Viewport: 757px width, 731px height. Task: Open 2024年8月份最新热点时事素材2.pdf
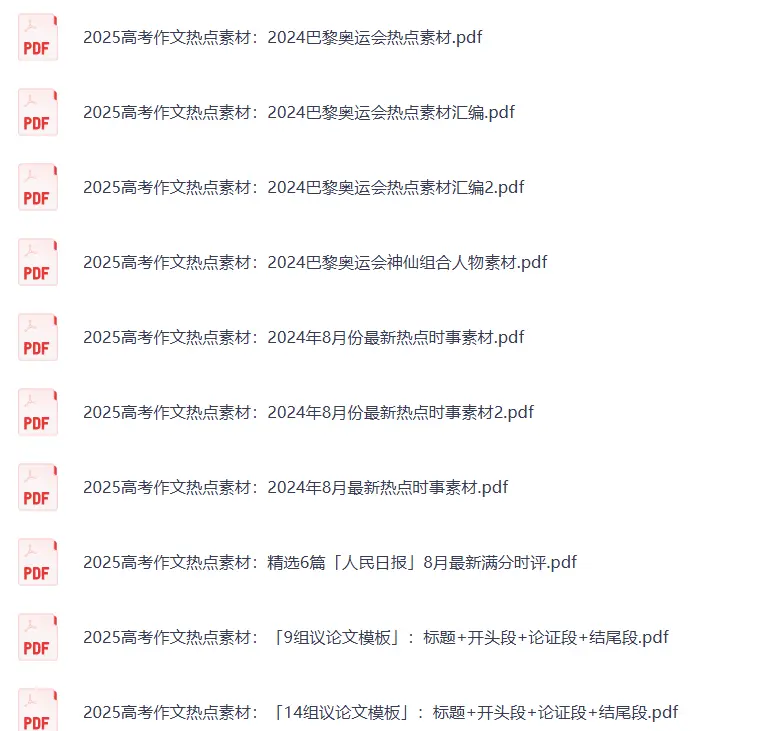click(308, 412)
